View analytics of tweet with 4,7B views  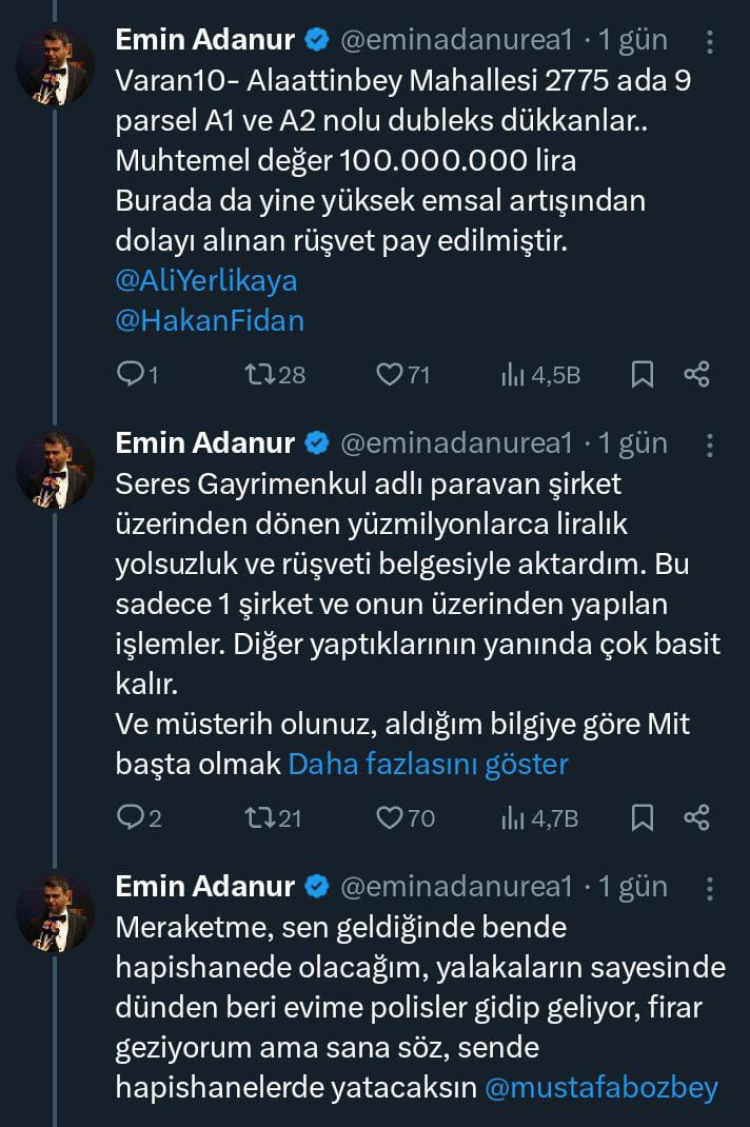540,818
